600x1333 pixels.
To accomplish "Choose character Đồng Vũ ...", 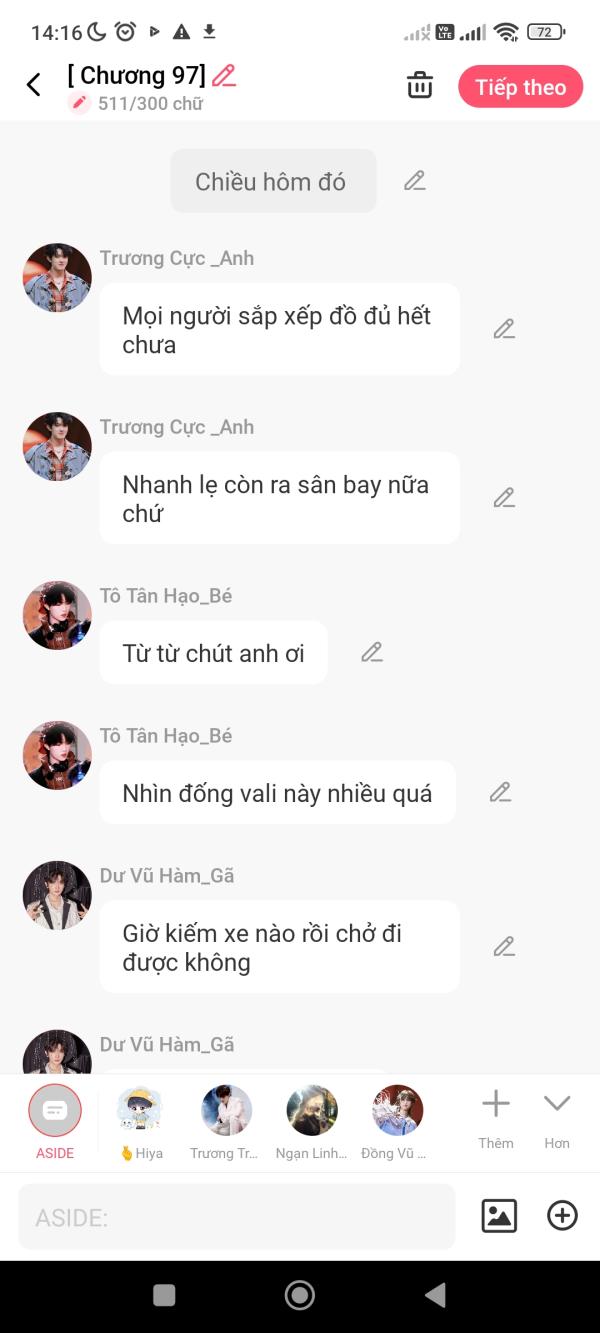I will 397,1122.
